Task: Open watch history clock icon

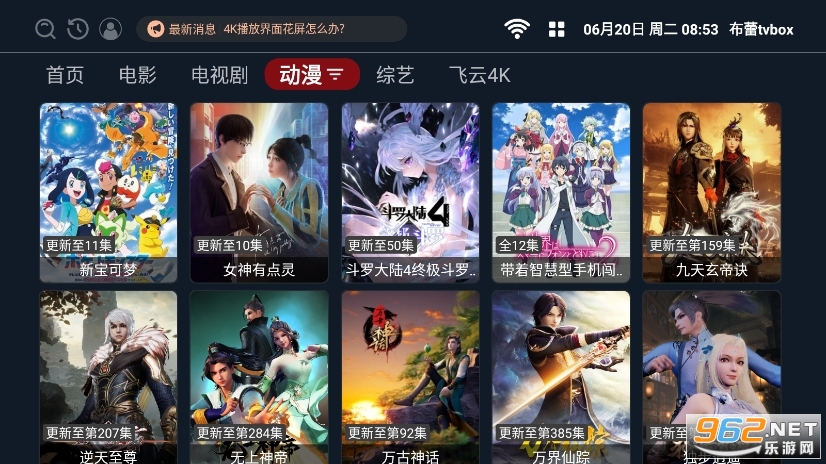Action: pyautogui.click(x=77, y=29)
